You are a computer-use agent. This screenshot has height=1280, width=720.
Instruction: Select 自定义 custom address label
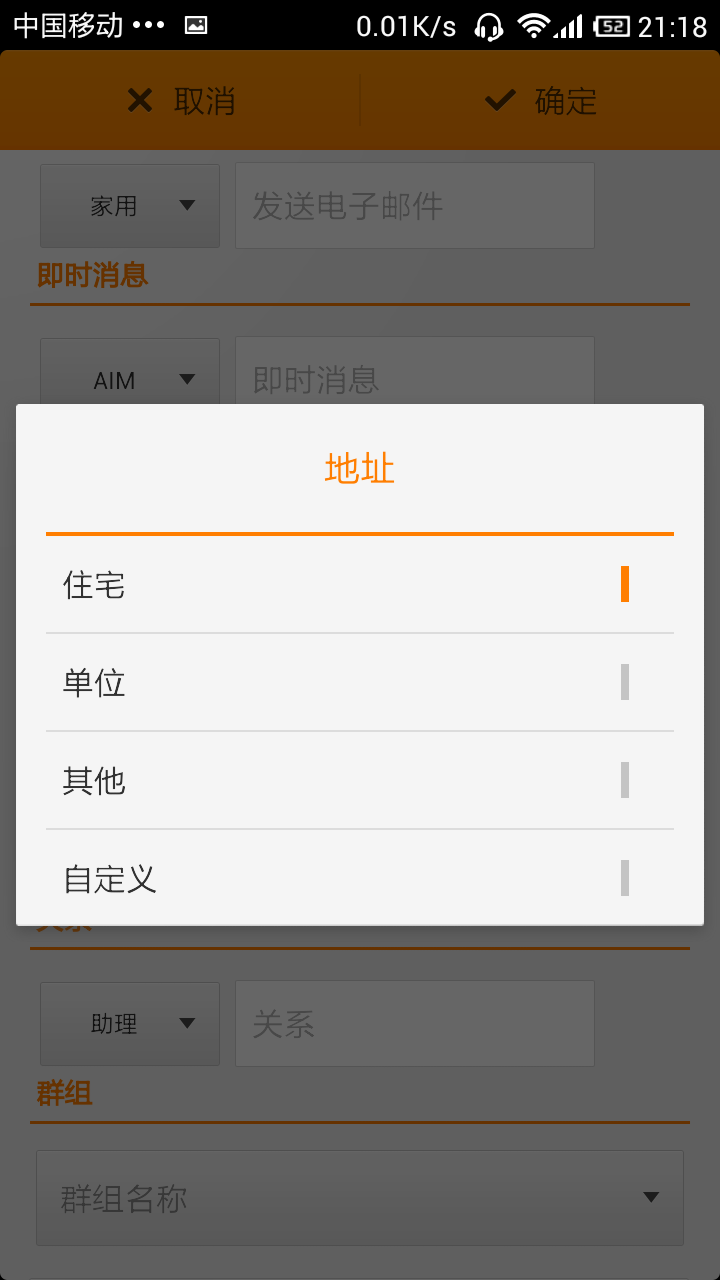359,878
